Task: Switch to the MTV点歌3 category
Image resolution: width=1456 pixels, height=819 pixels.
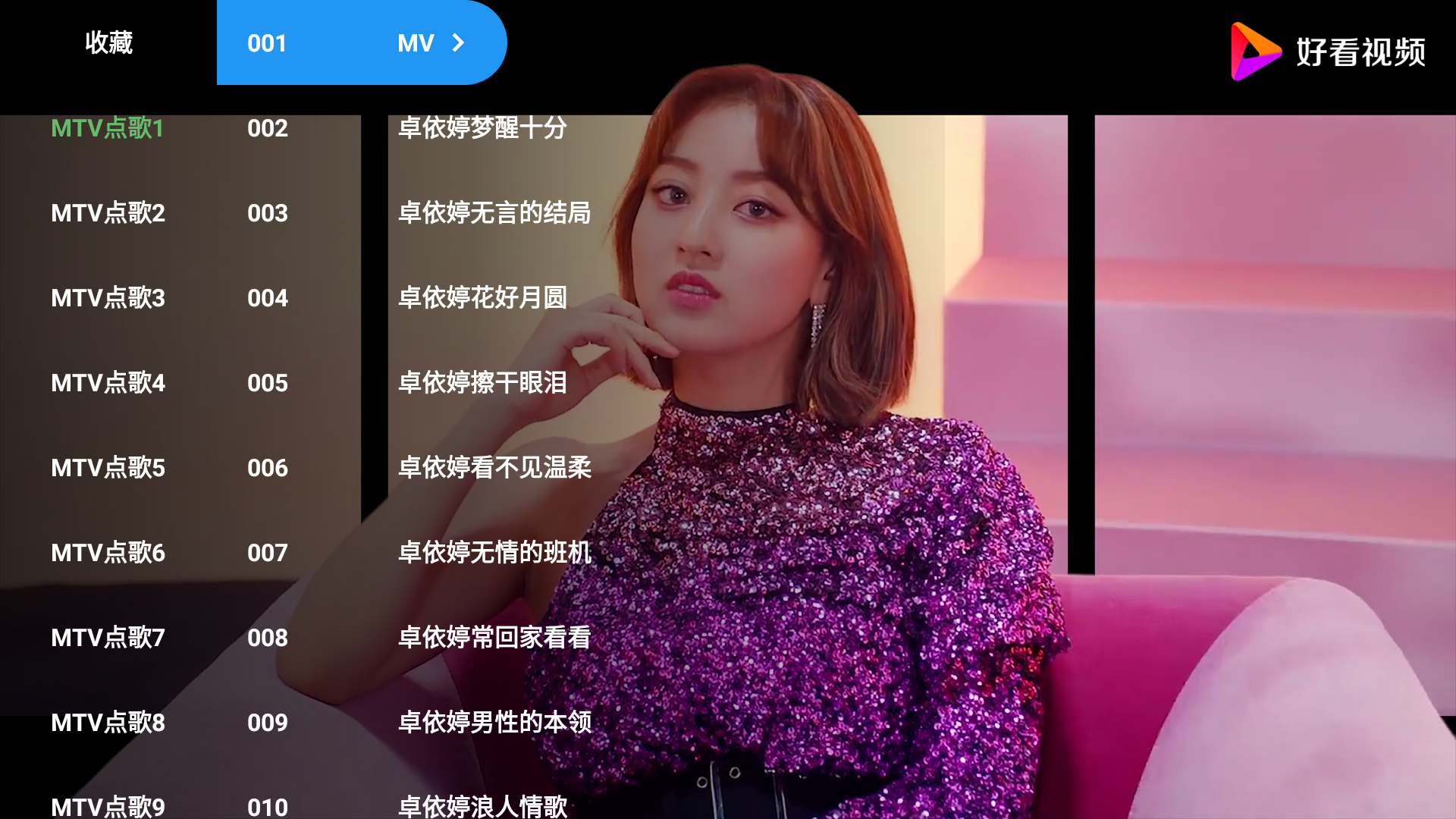Action: point(108,298)
